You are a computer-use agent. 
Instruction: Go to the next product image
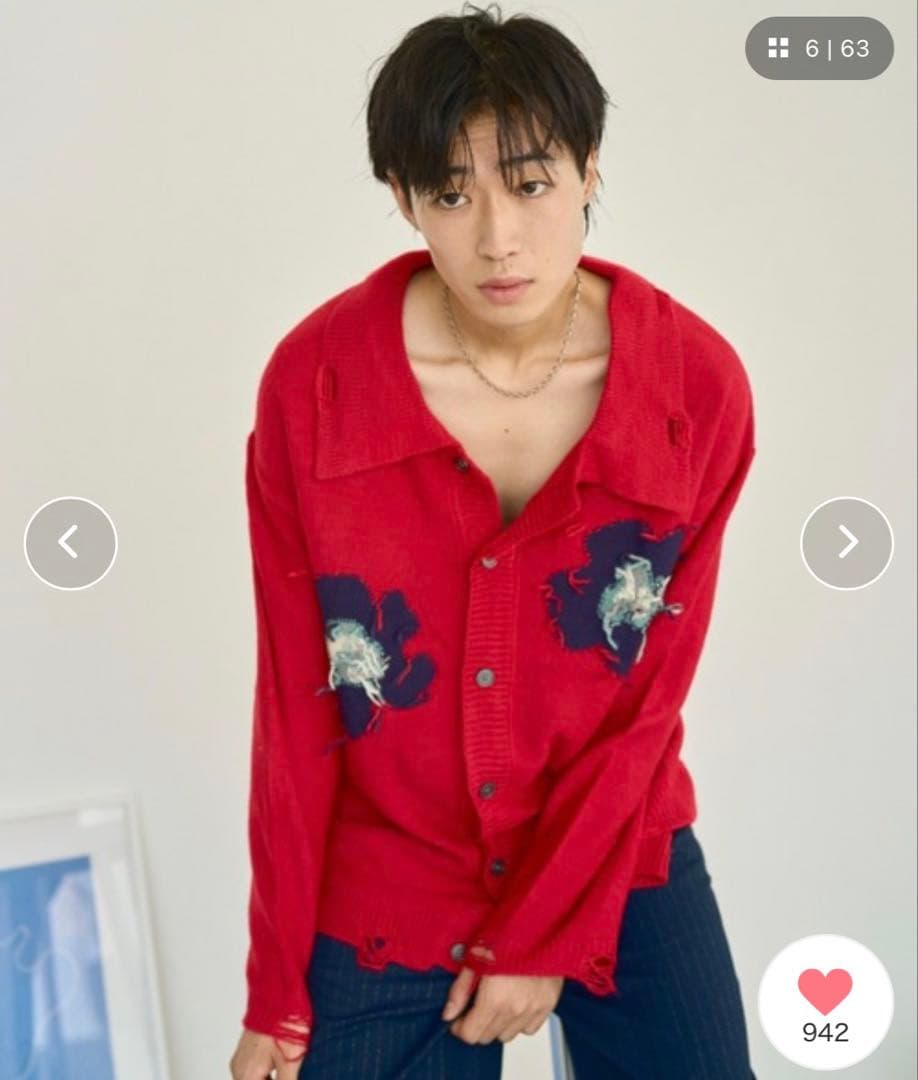click(x=846, y=543)
